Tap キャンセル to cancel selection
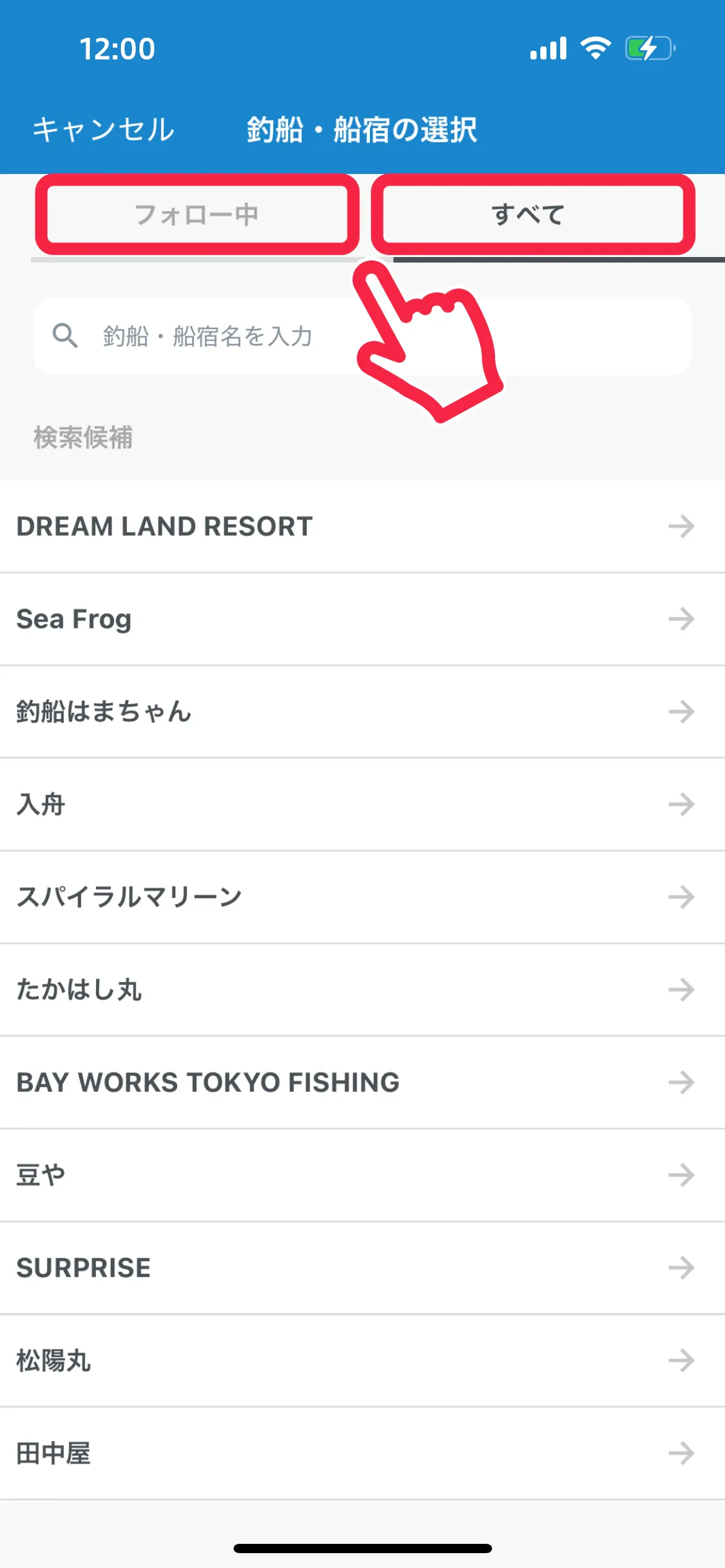This screenshot has width=725, height=1568. tap(103, 130)
